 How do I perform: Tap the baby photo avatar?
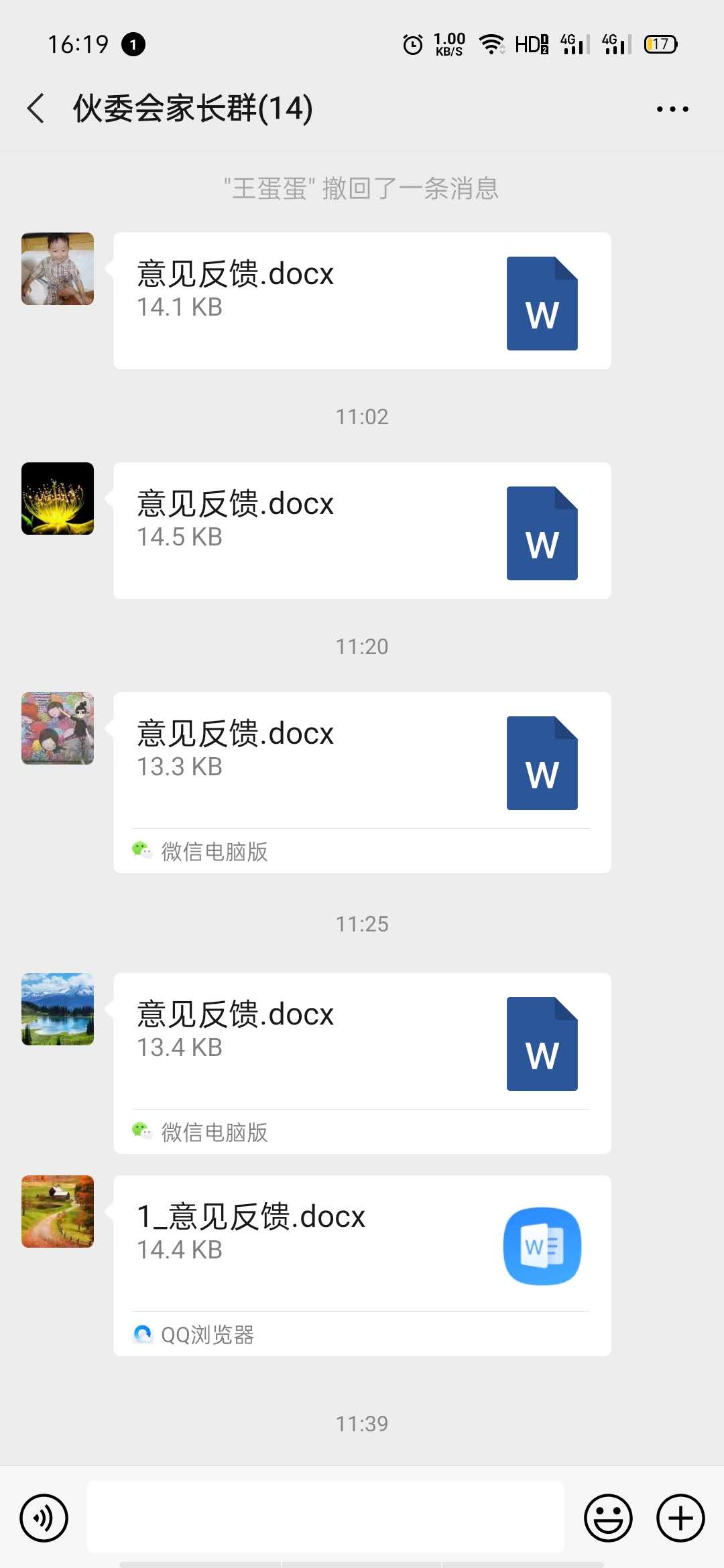coord(58,269)
